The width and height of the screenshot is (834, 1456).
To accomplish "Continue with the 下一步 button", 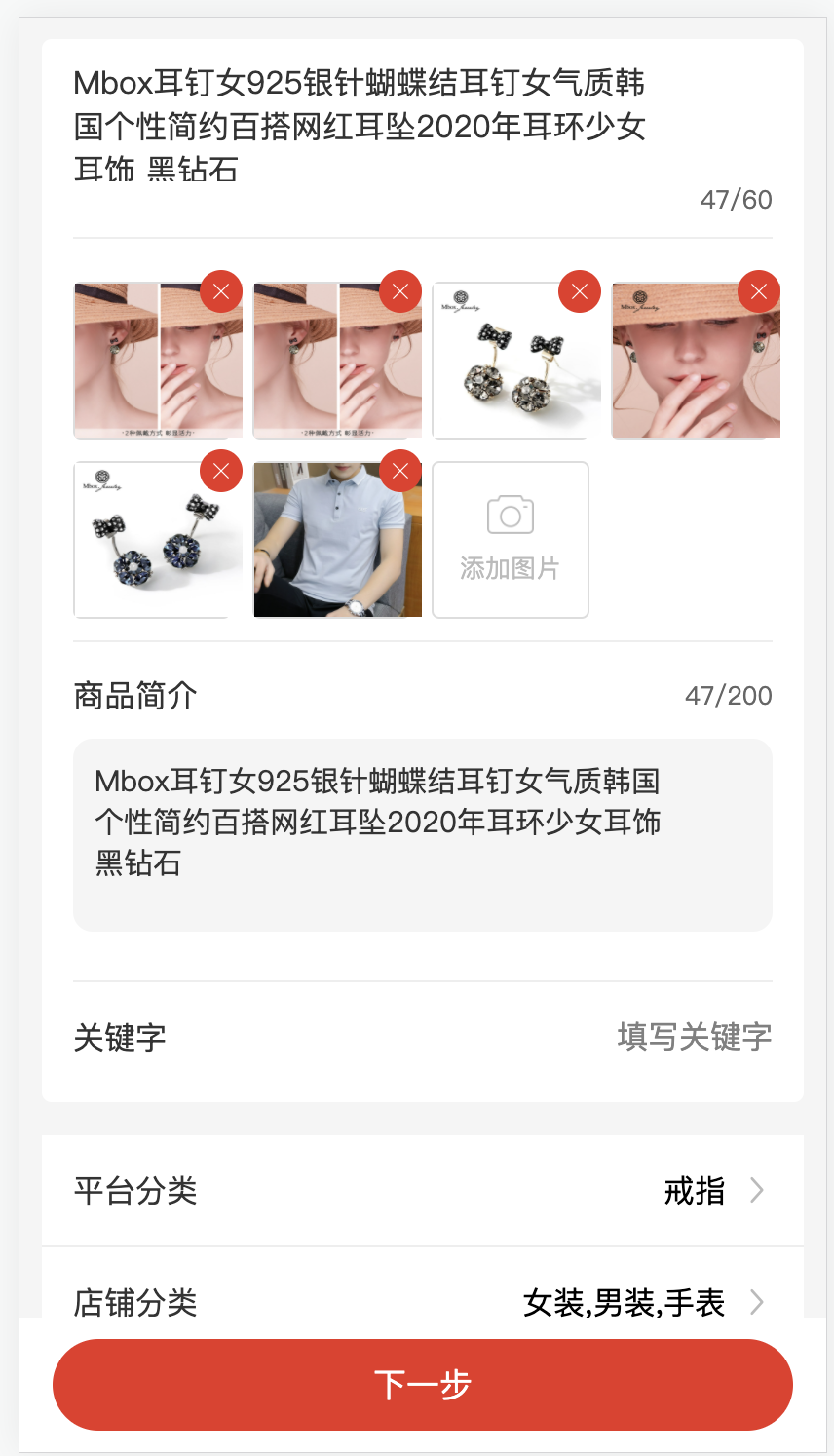I will [x=423, y=1385].
